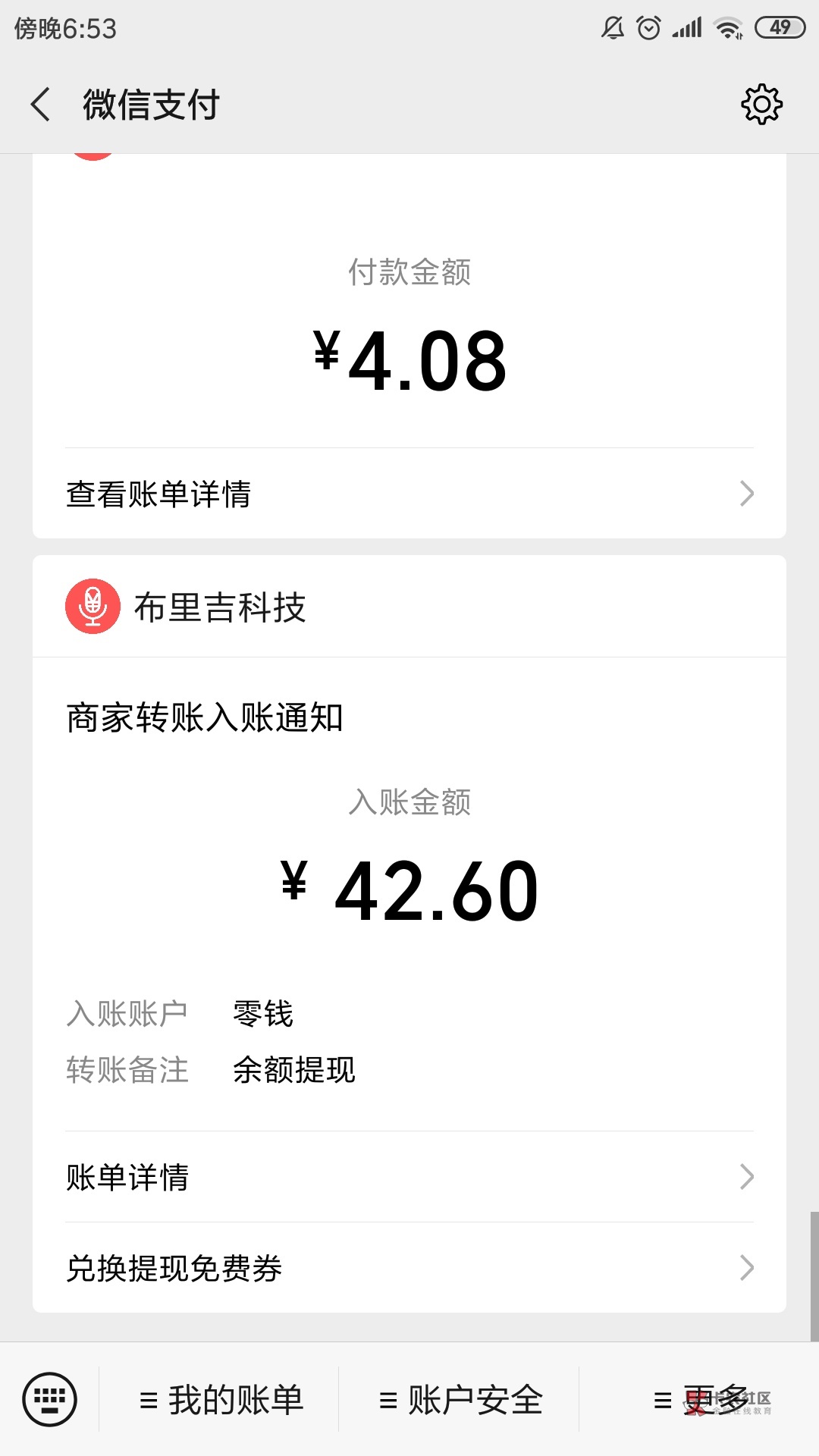Image resolution: width=819 pixels, height=1456 pixels.
Task: Open the 账户安全 menu
Action: (461, 1400)
